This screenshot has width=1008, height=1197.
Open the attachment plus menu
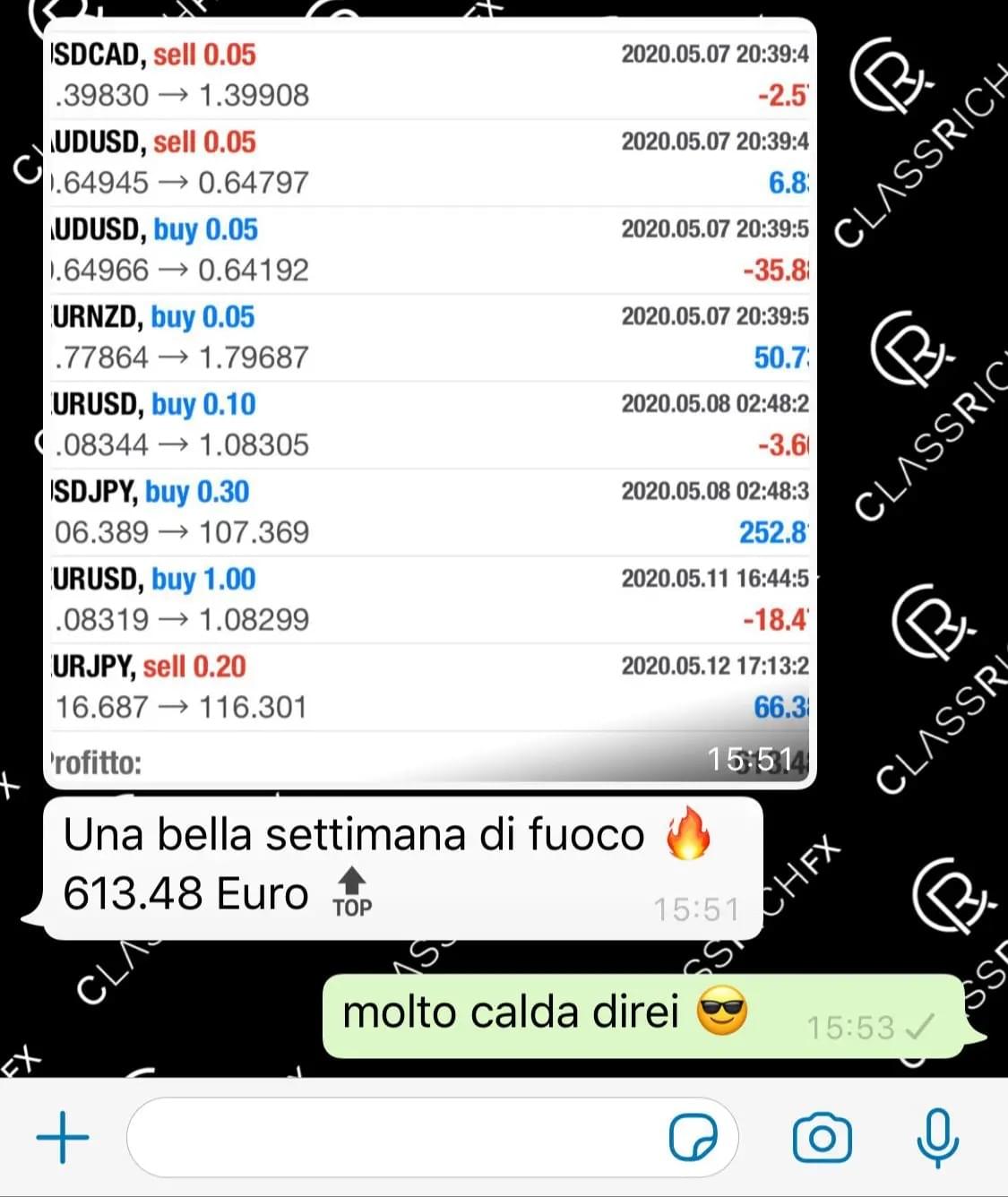(63, 1138)
